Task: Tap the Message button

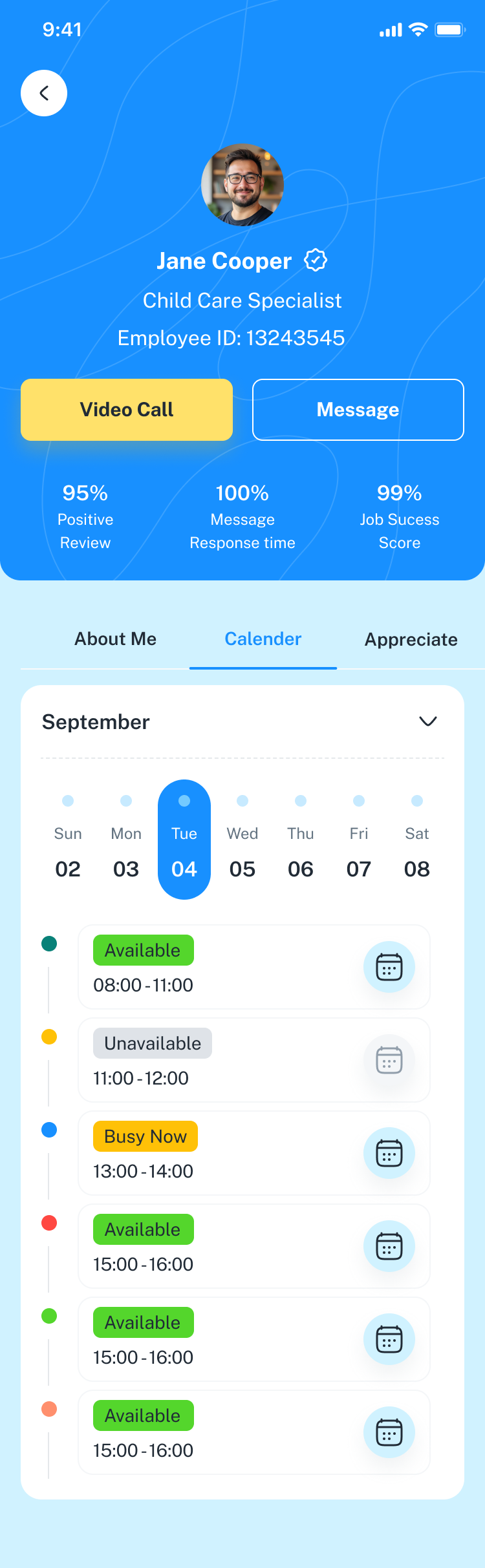Action: tap(358, 410)
